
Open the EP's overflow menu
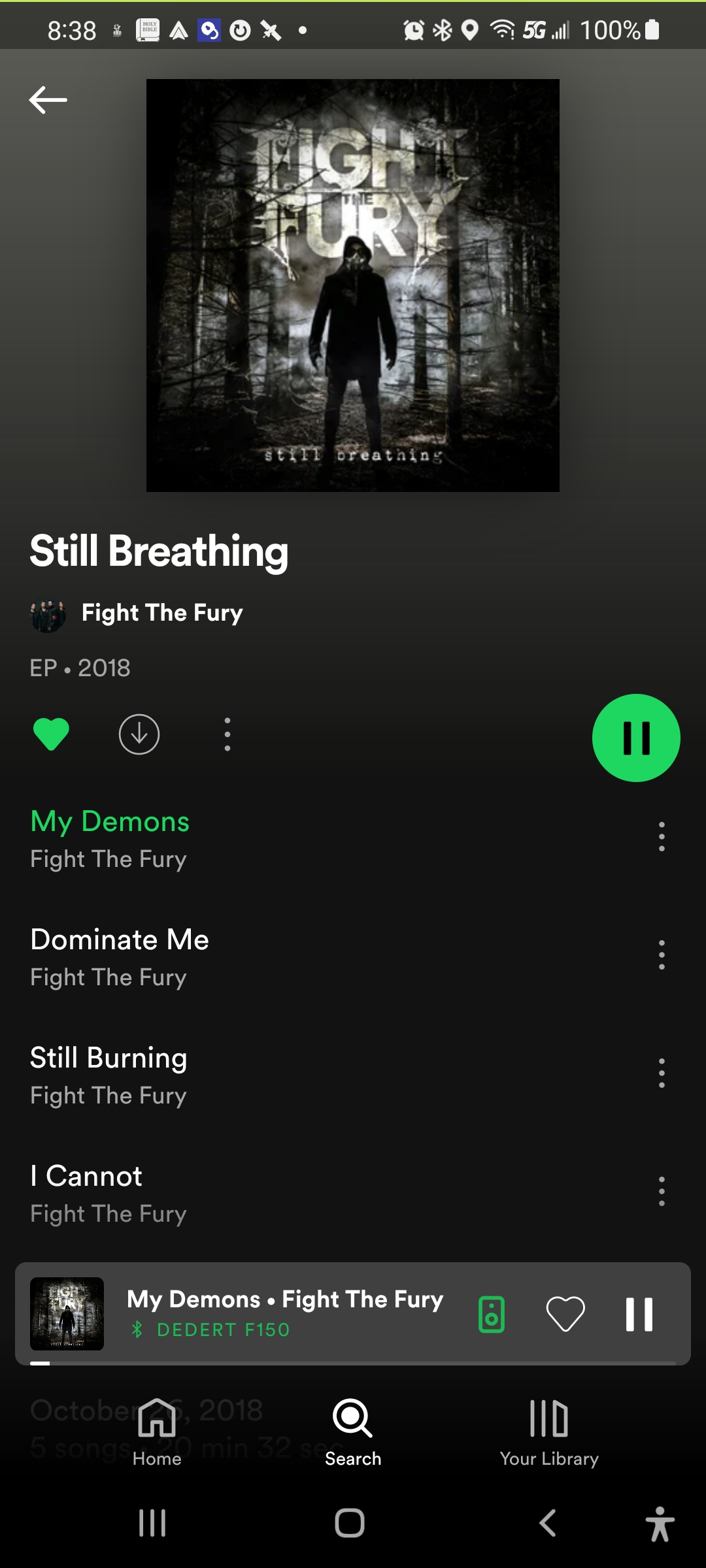tap(227, 734)
